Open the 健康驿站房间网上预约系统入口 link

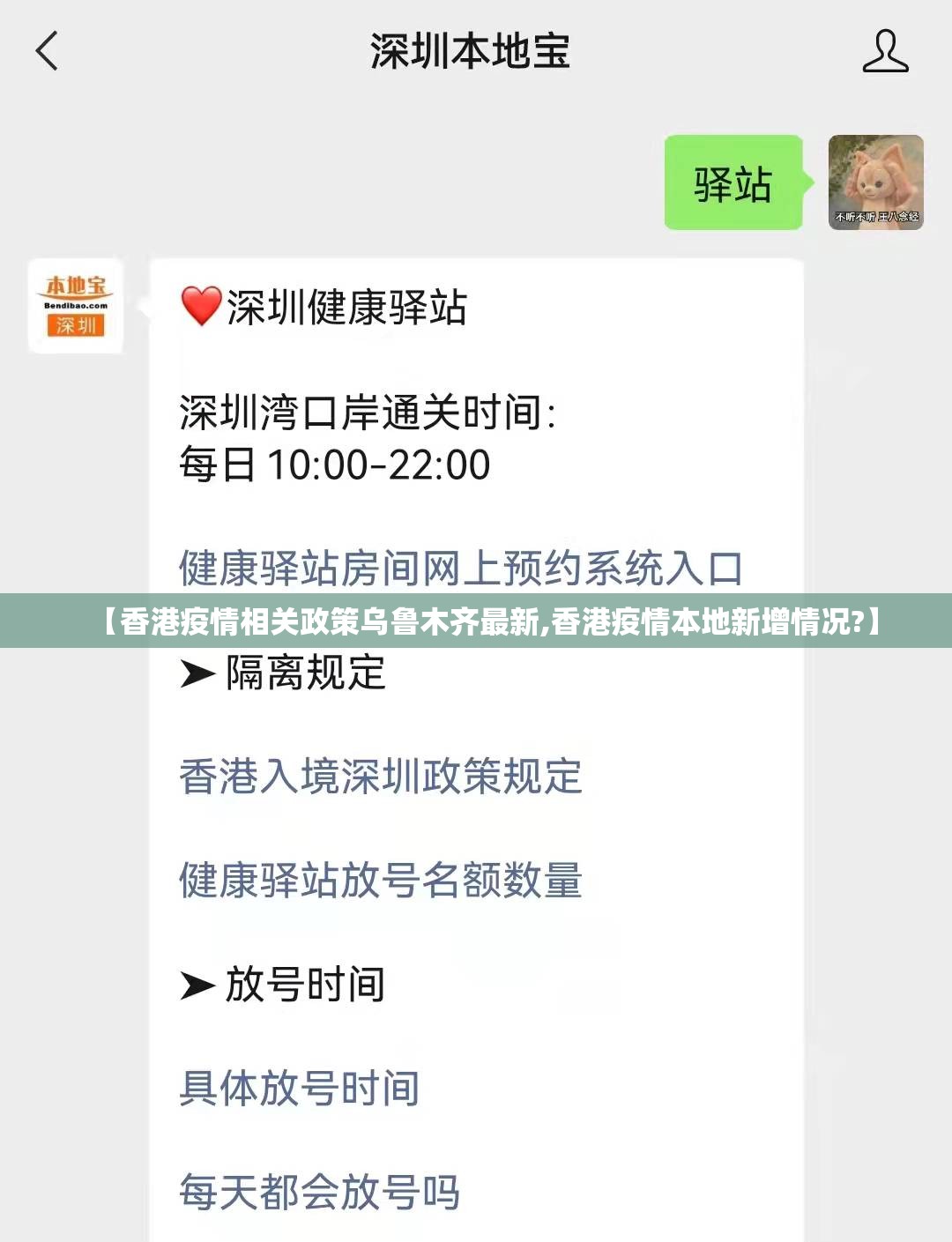point(460,569)
